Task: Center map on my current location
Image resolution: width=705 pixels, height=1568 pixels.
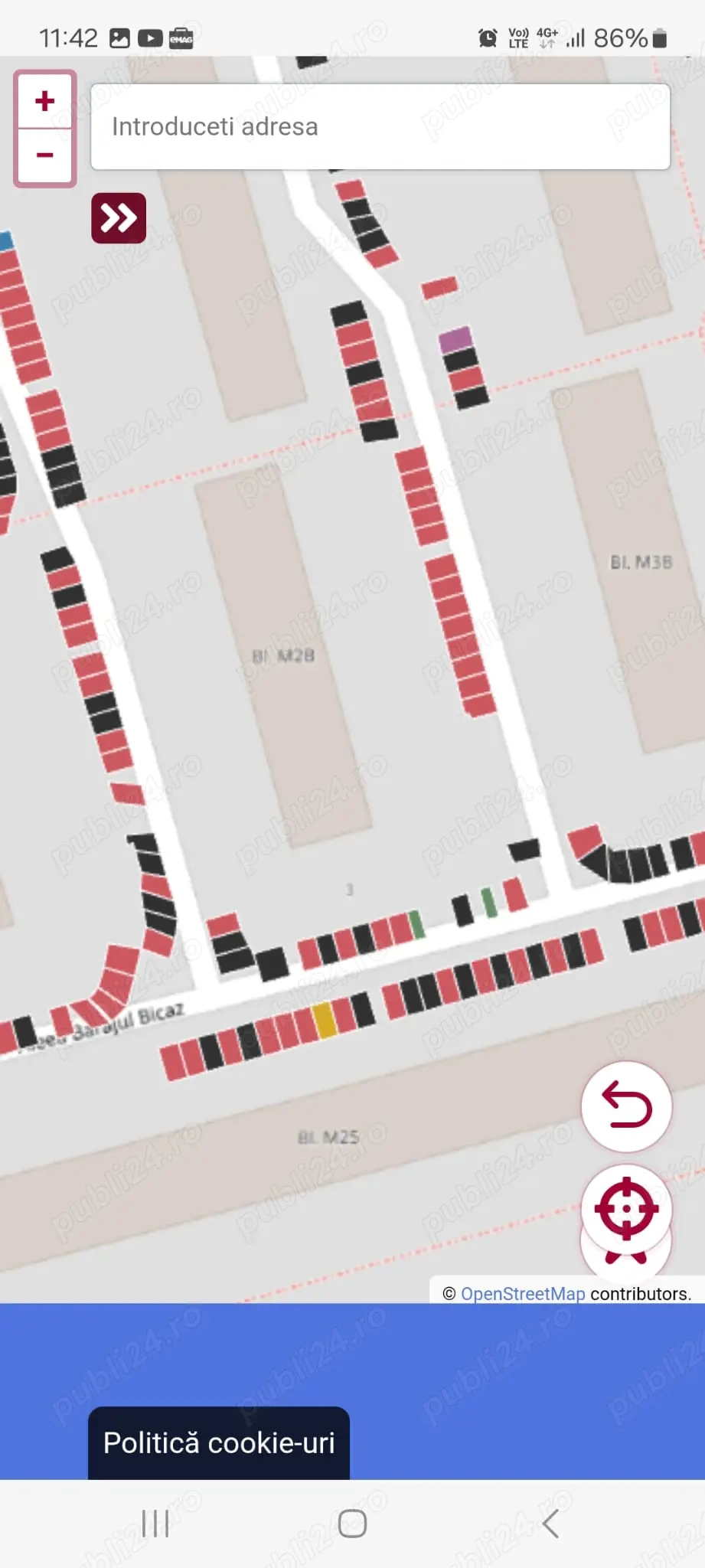Action: click(x=626, y=1208)
